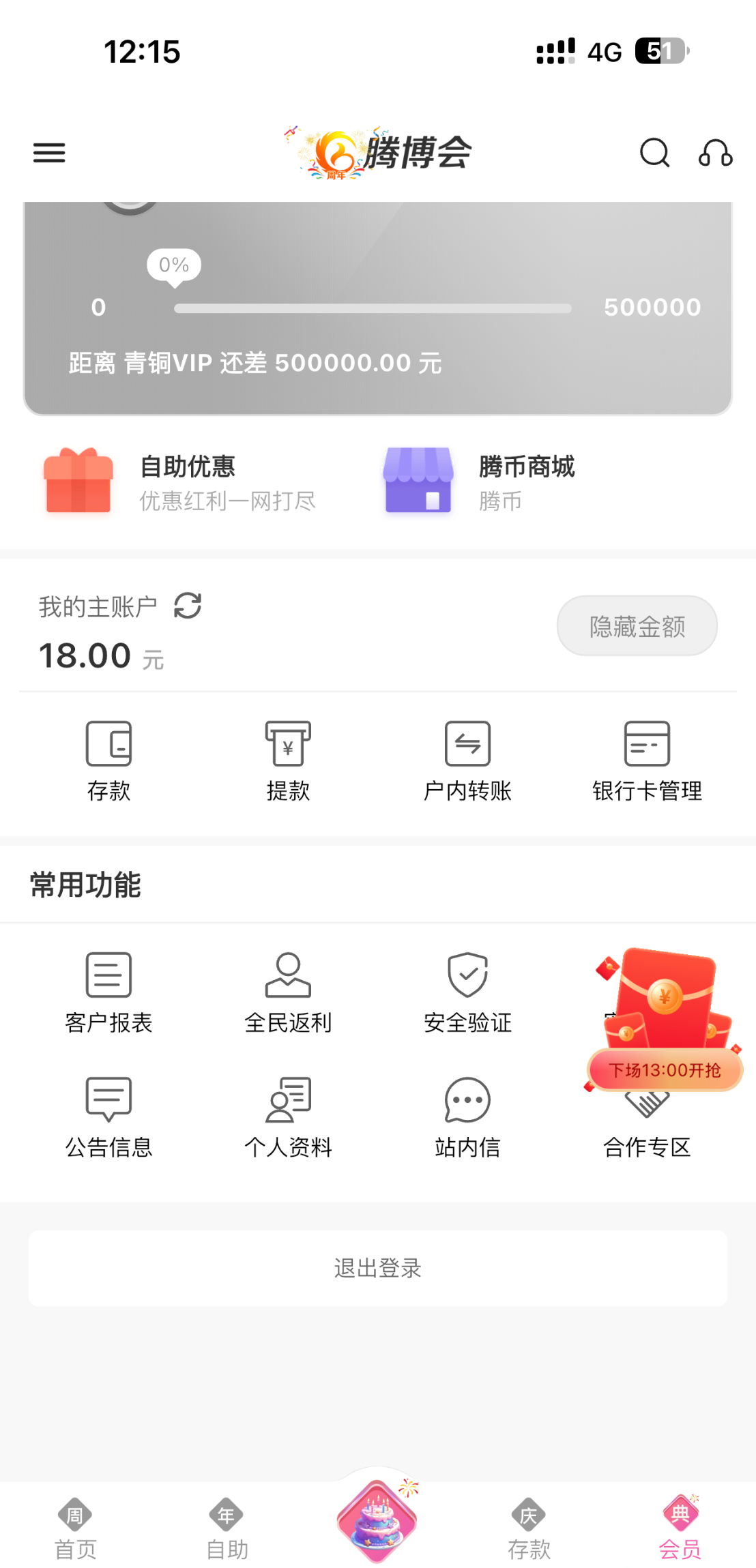This screenshot has width=756, height=1568.
Task: Open 户内转账 transfer
Action: (x=467, y=760)
